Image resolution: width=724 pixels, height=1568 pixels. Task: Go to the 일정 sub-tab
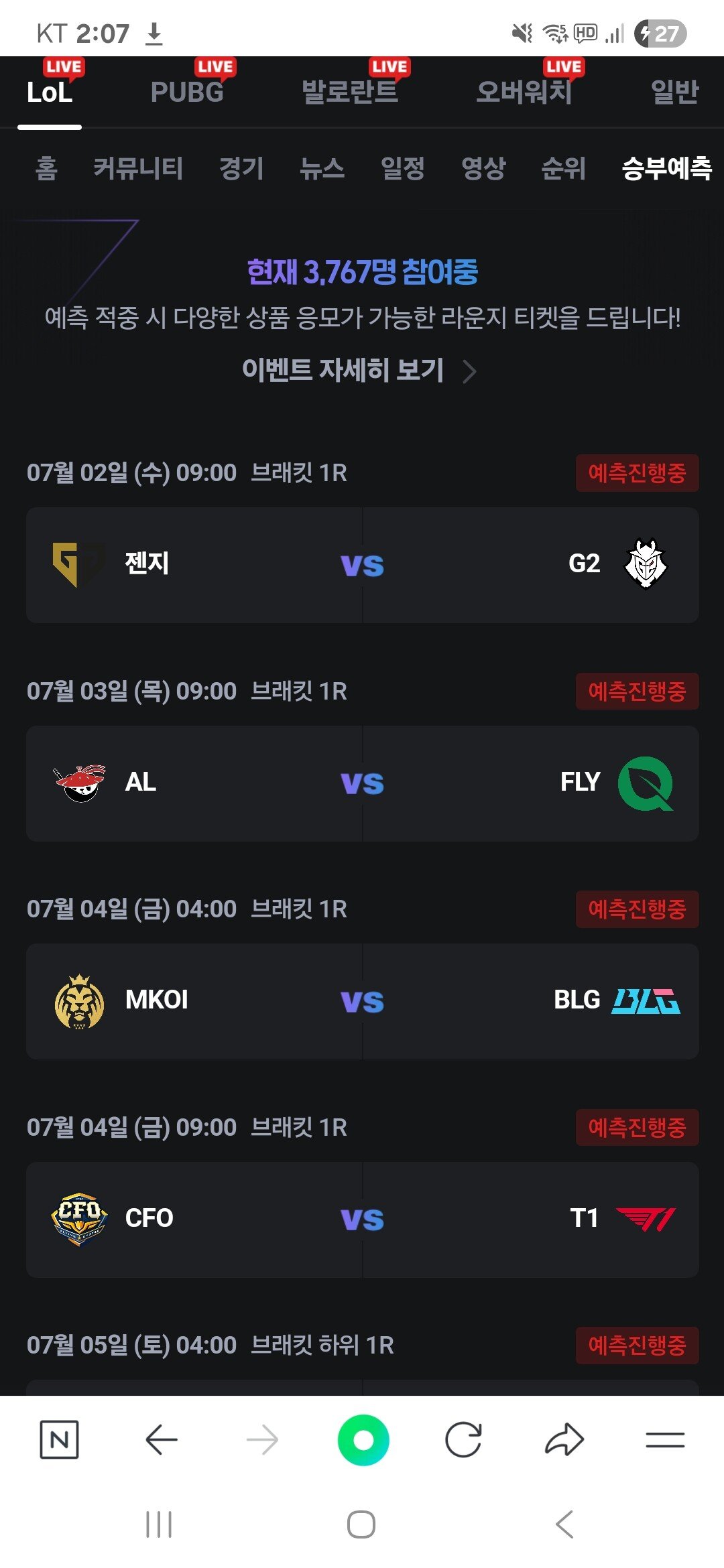point(402,168)
